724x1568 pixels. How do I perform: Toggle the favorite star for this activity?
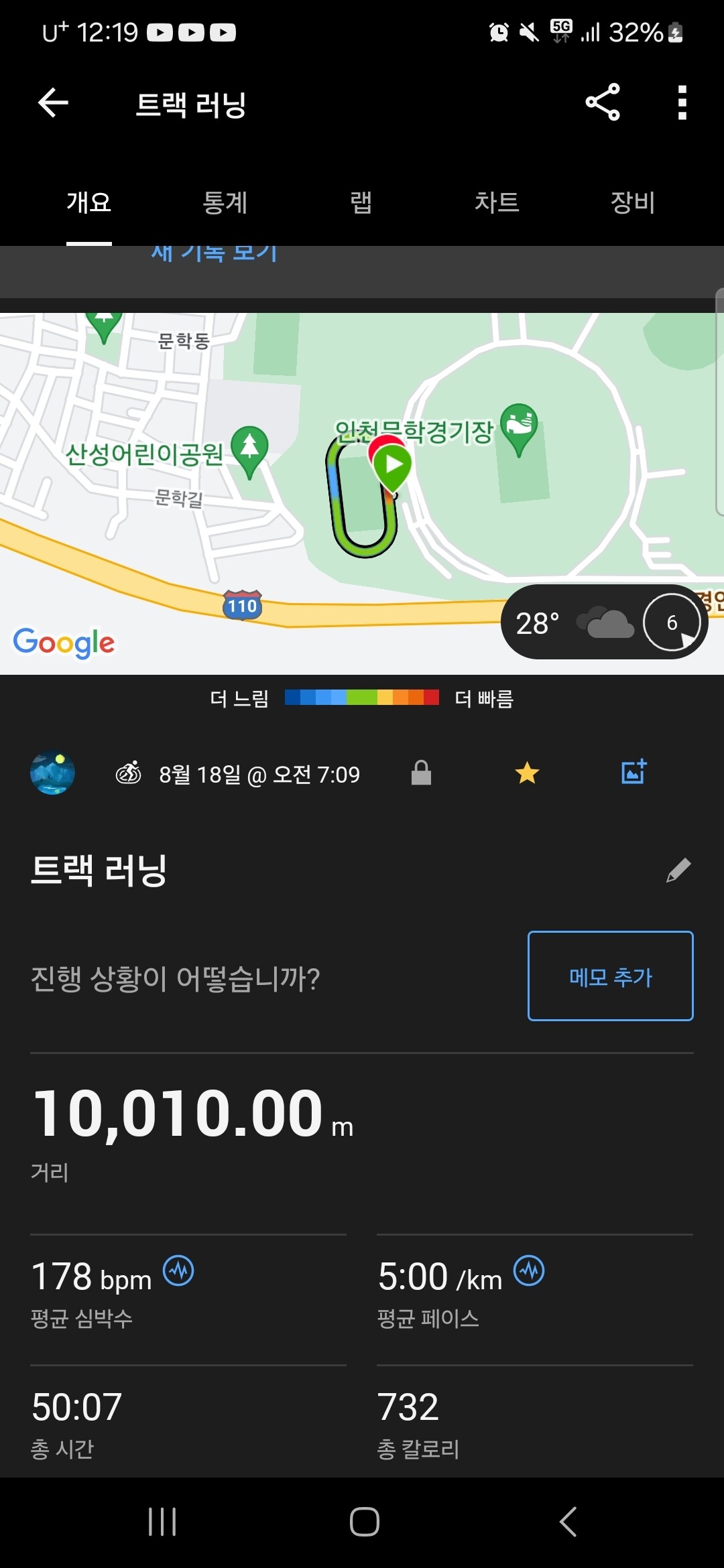pyautogui.click(x=527, y=773)
